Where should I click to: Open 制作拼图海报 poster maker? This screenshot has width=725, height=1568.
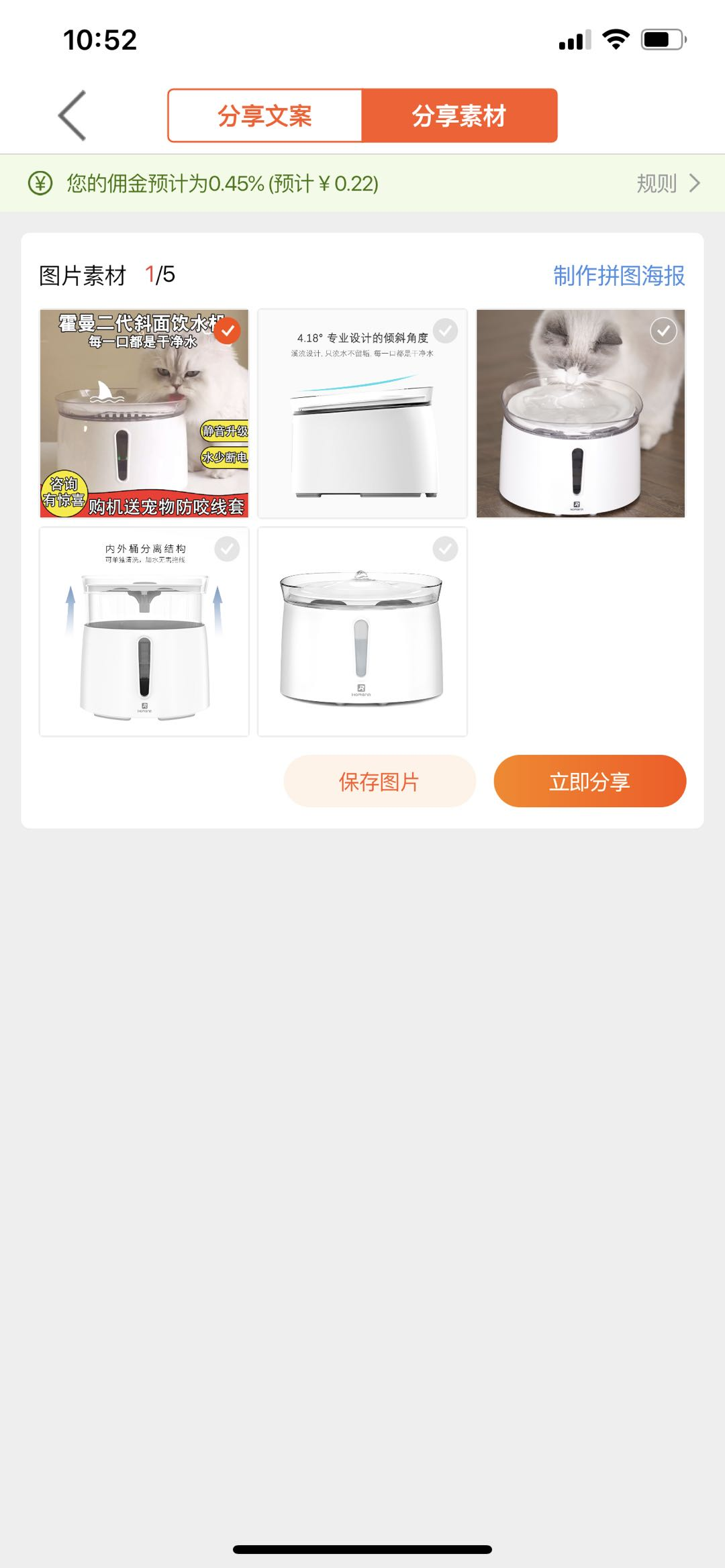pos(618,275)
